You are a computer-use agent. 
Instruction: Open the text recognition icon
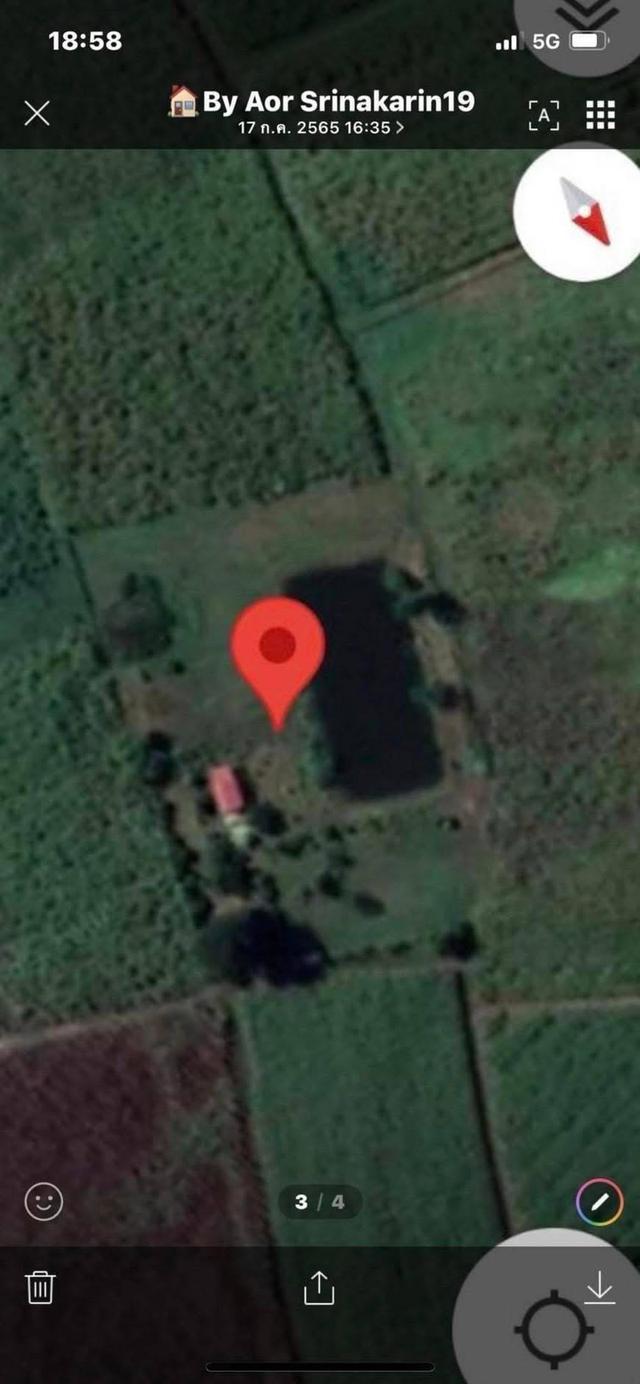544,115
